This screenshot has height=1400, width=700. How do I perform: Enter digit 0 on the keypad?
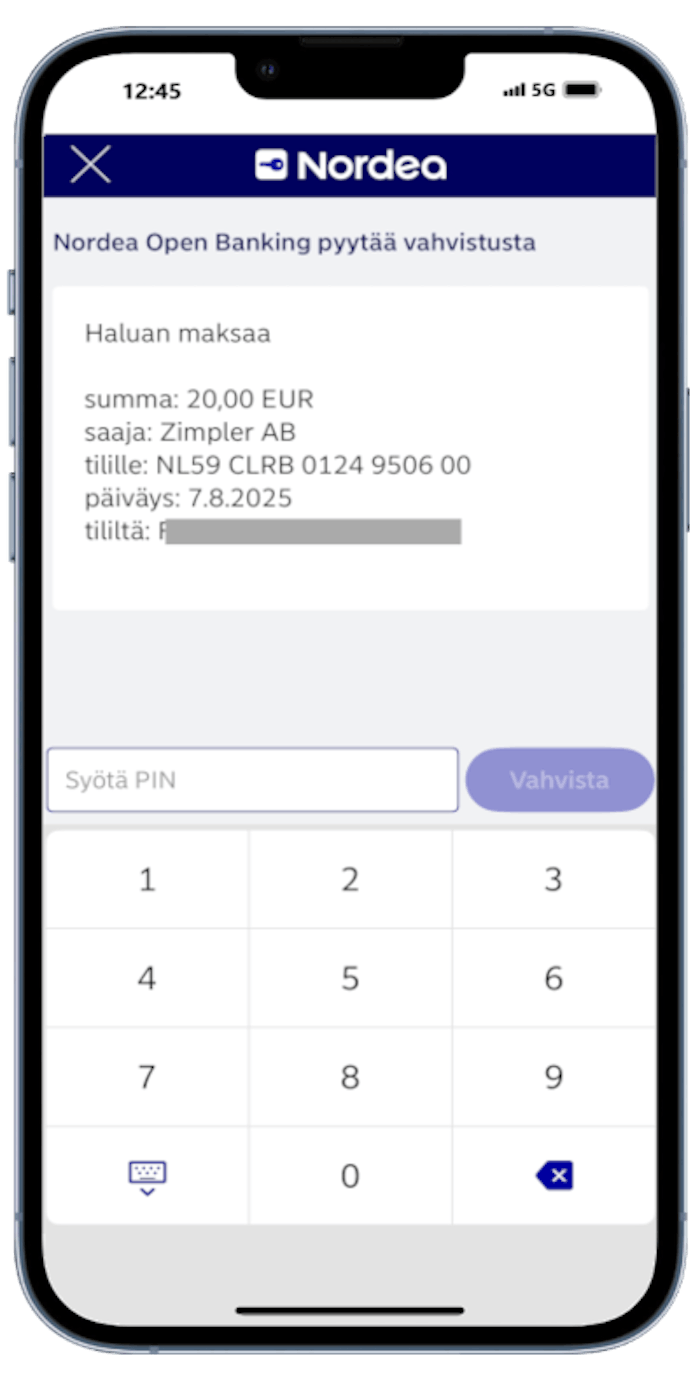tap(350, 1176)
